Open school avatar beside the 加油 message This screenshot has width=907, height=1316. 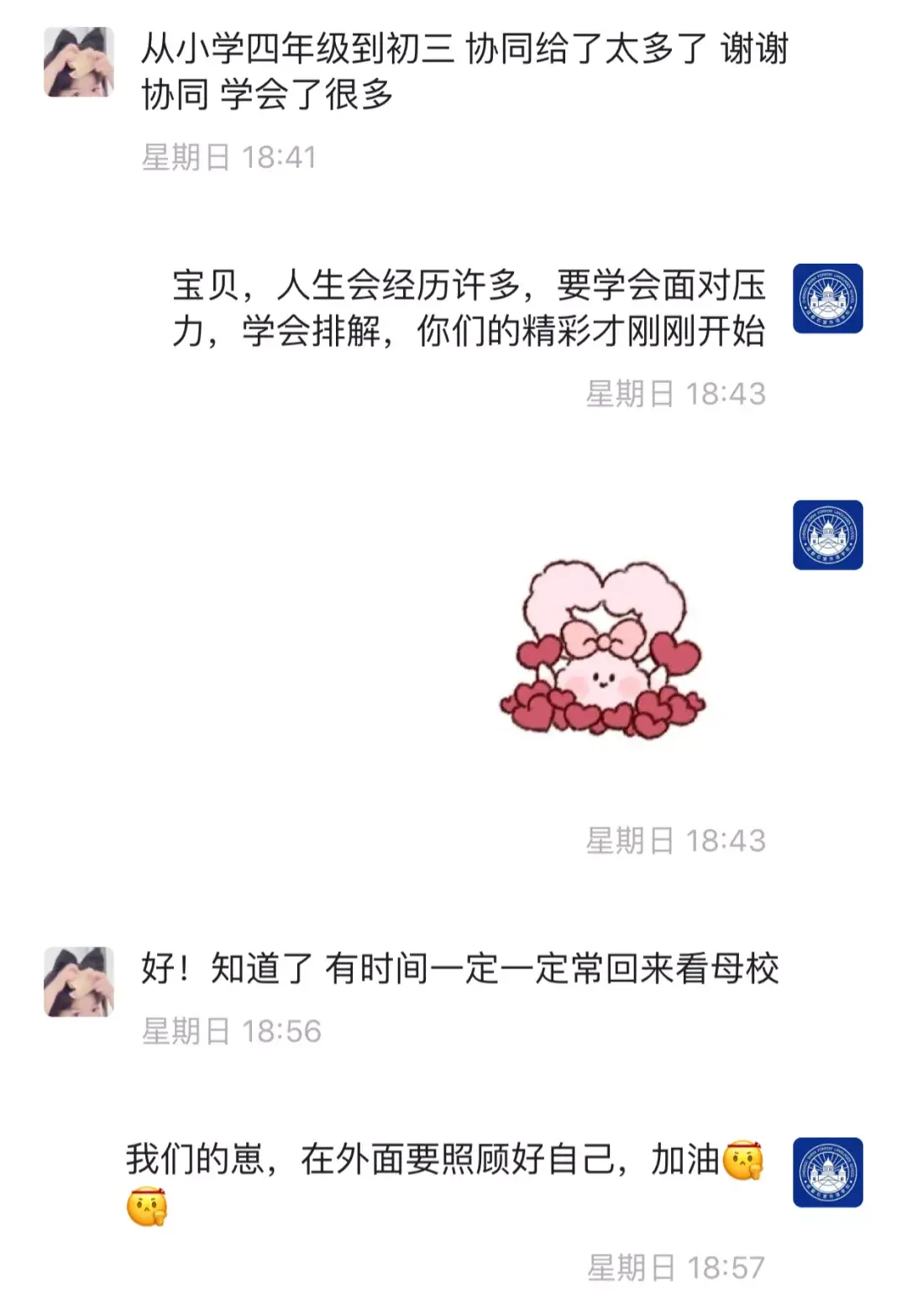[827, 1172]
